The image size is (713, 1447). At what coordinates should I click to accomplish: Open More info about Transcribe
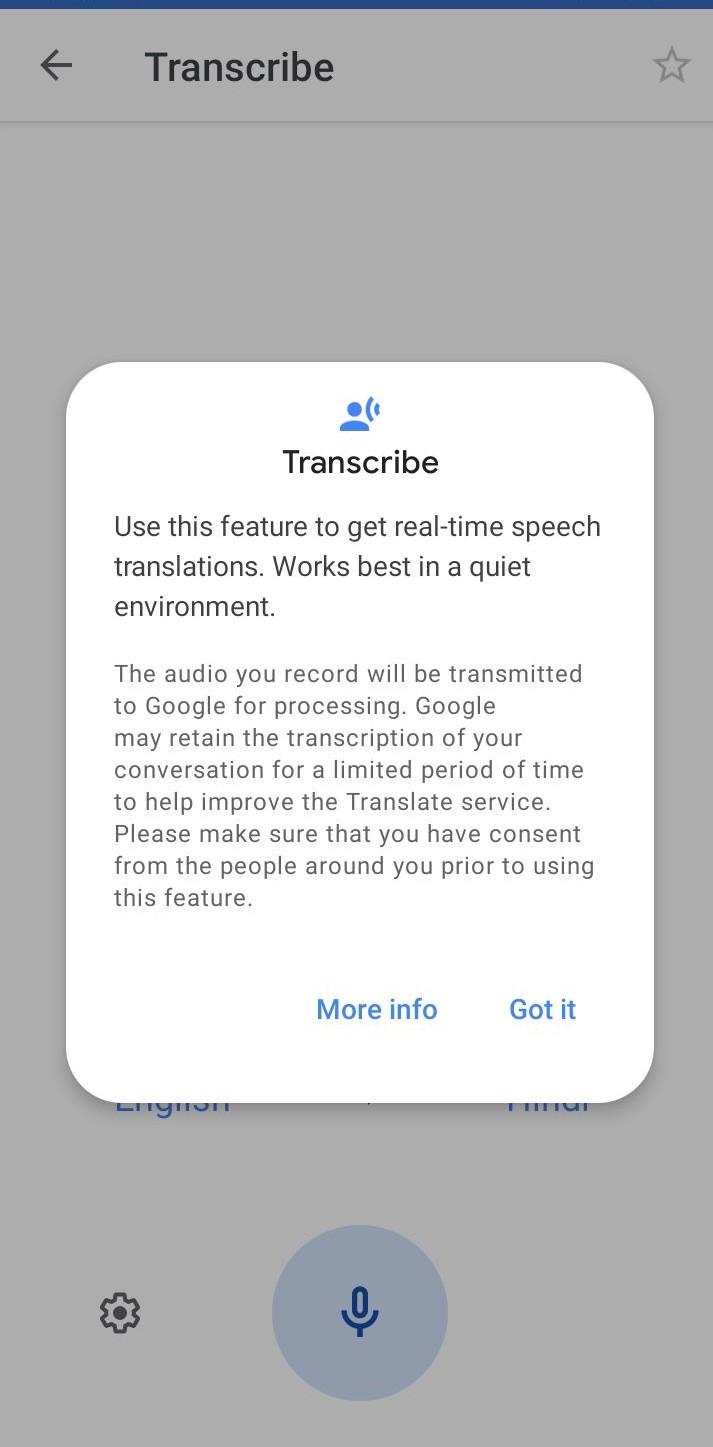377,1009
